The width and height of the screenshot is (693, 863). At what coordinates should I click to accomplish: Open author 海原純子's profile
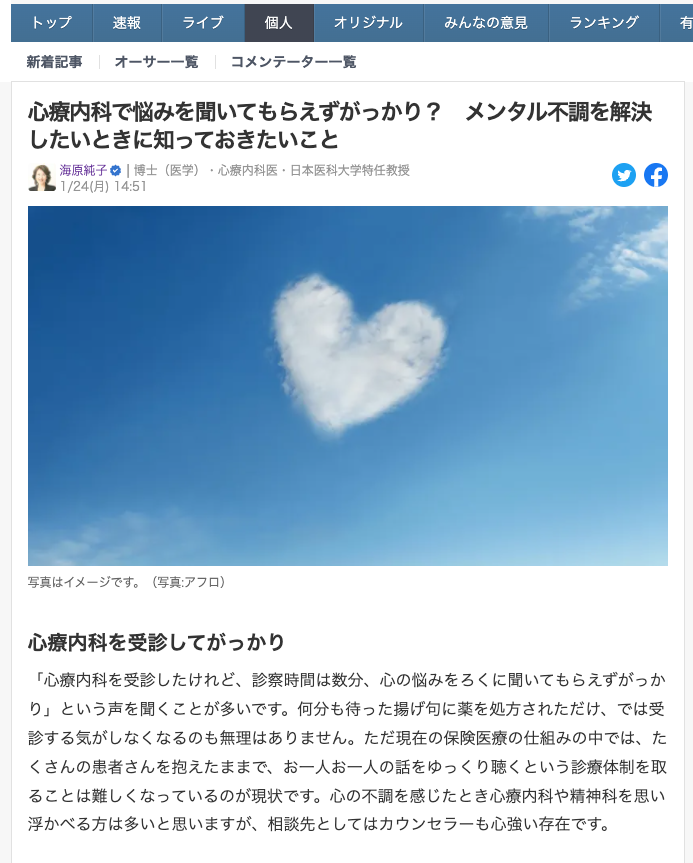83,170
